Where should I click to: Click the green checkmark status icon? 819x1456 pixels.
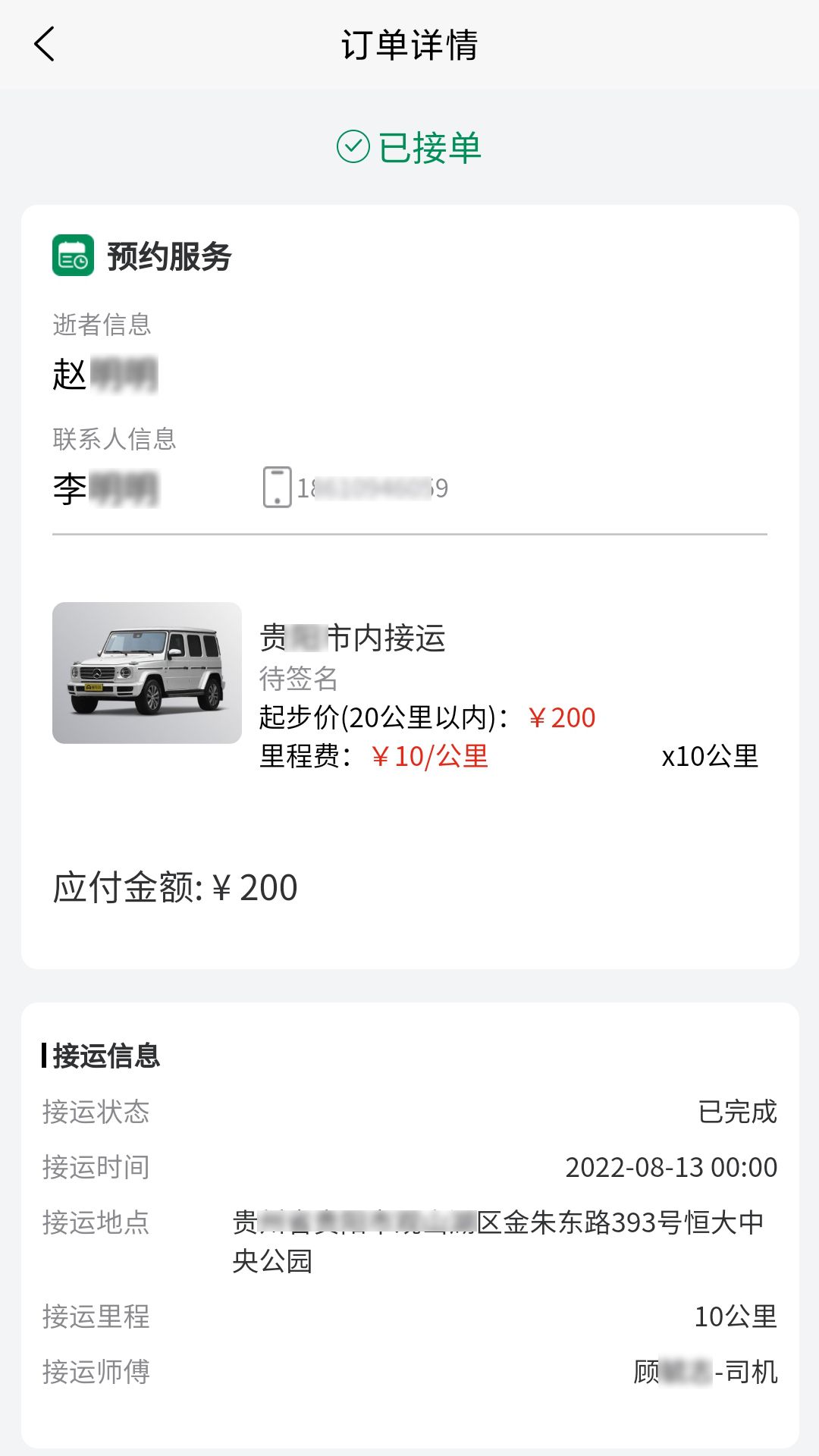353,146
